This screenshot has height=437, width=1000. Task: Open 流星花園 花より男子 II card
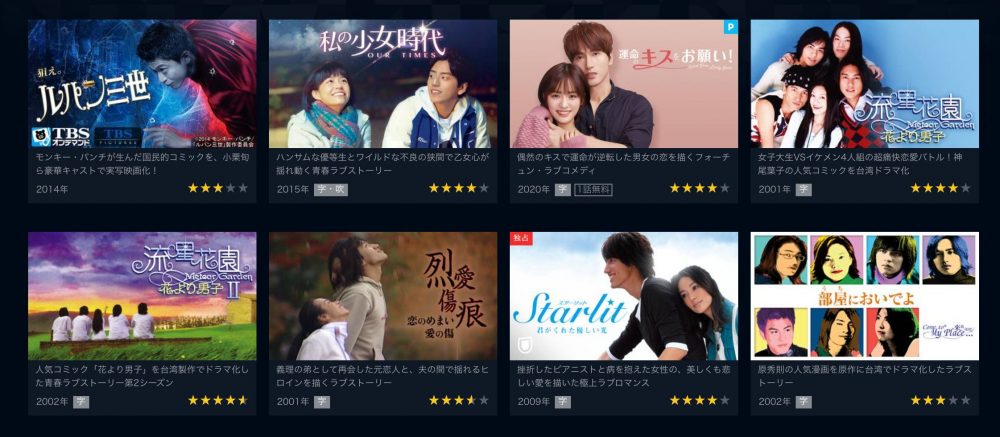coord(142,296)
